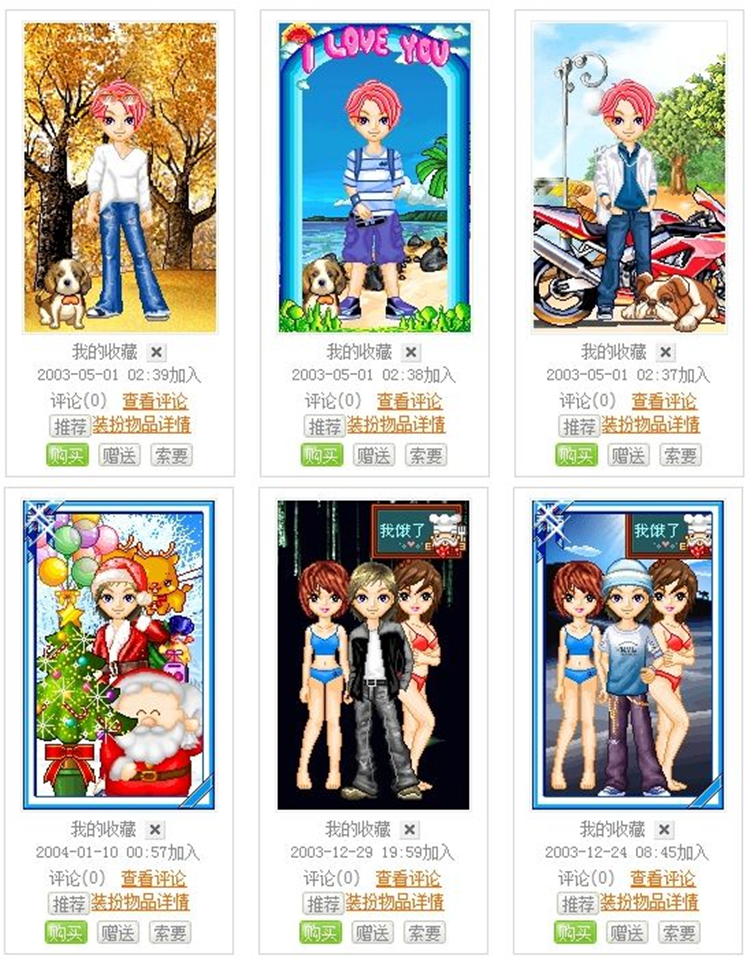
Task: Recommend the outfit added 2003-05-01 02:37
Action: pos(579,426)
